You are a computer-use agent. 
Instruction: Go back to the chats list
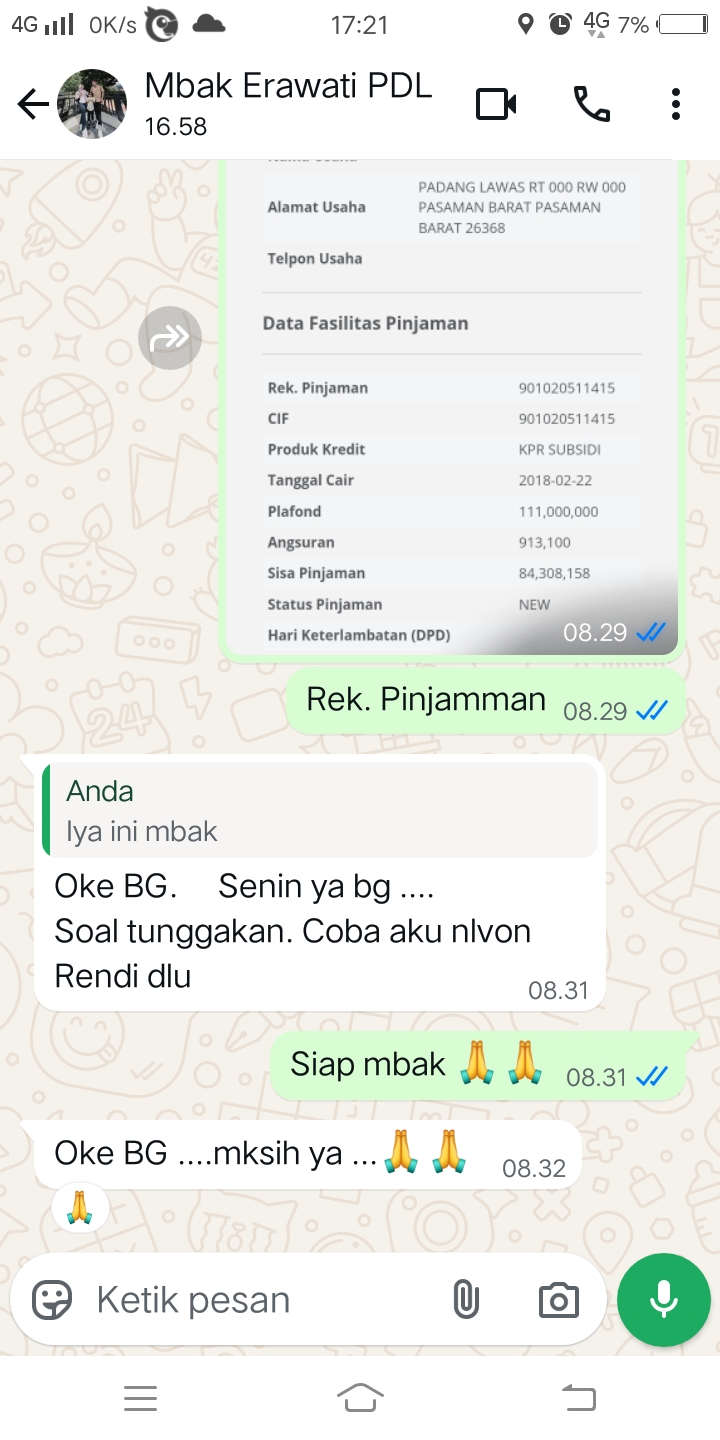coord(32,104)
